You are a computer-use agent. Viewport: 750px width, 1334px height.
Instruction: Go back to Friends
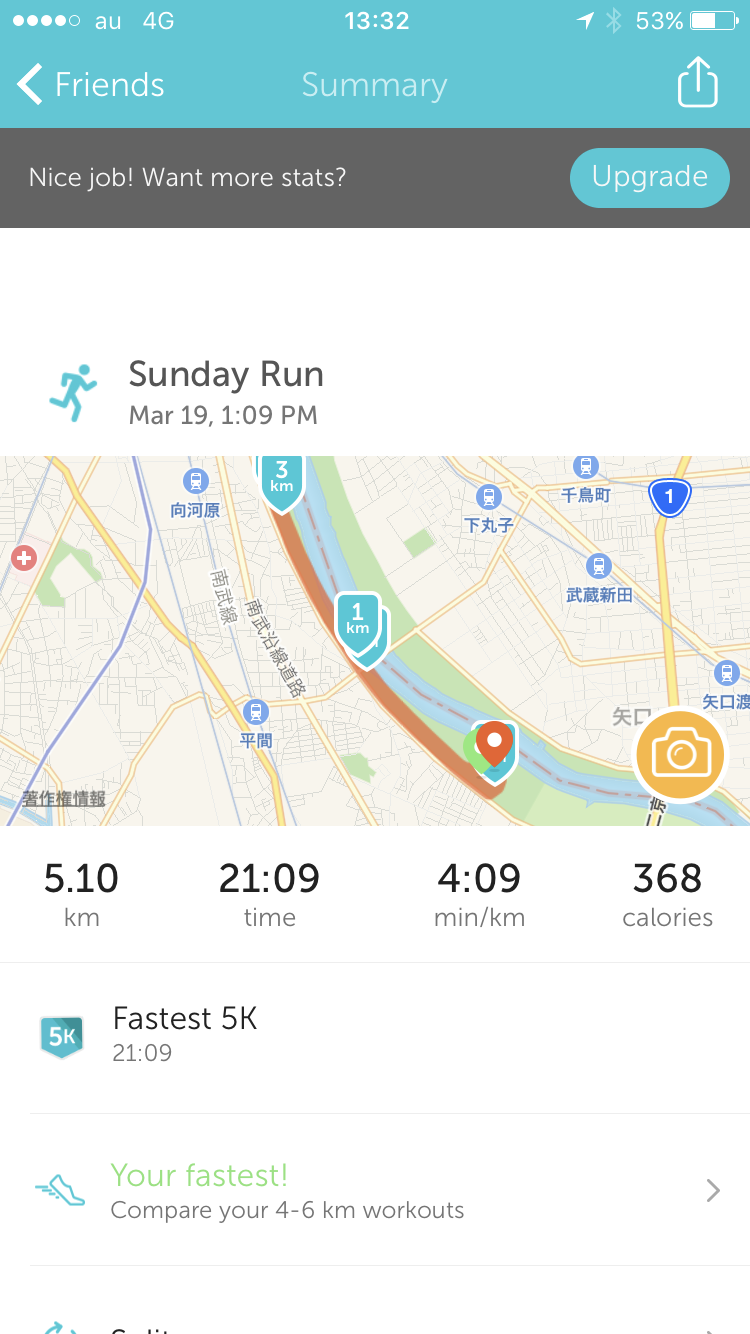point(91,85)
